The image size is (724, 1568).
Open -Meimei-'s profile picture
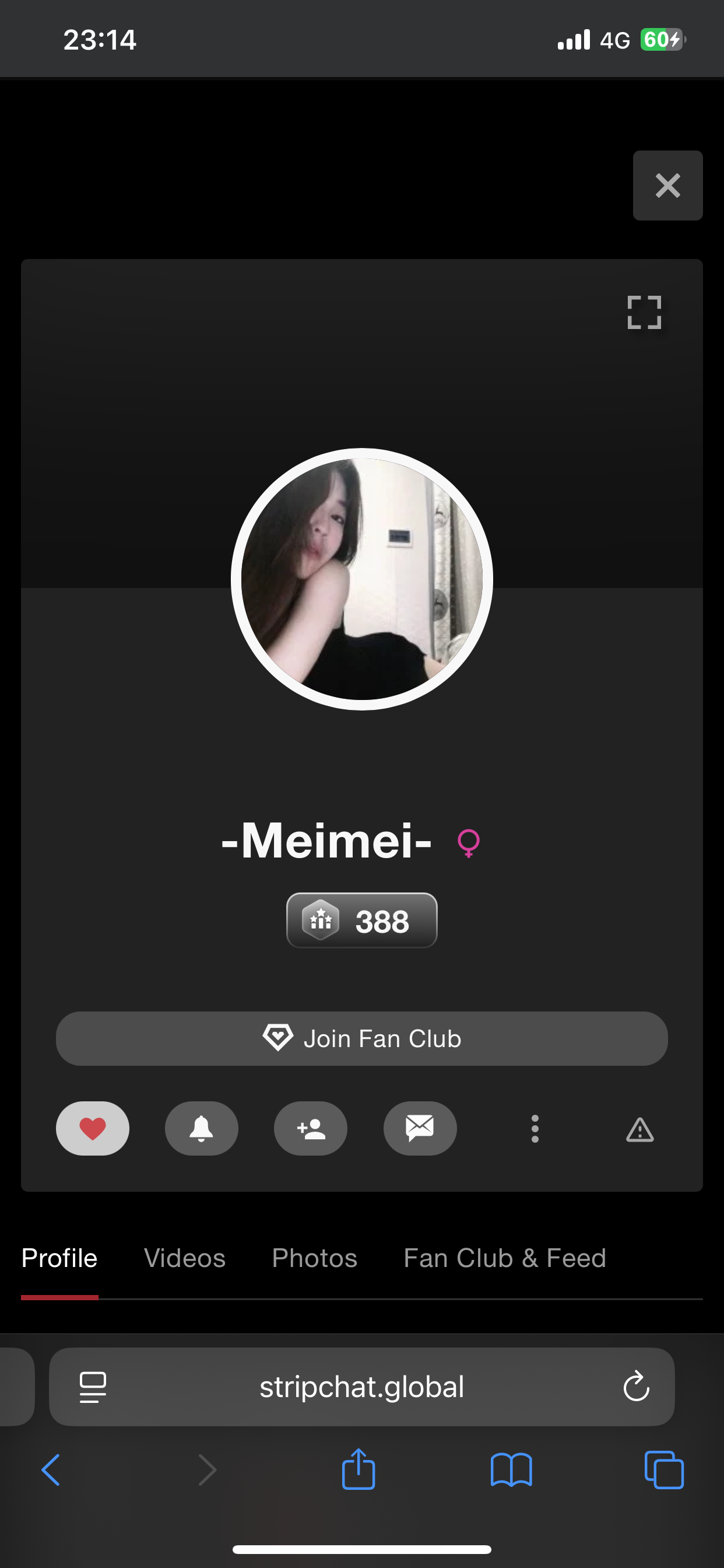click(x=362, y=579)
